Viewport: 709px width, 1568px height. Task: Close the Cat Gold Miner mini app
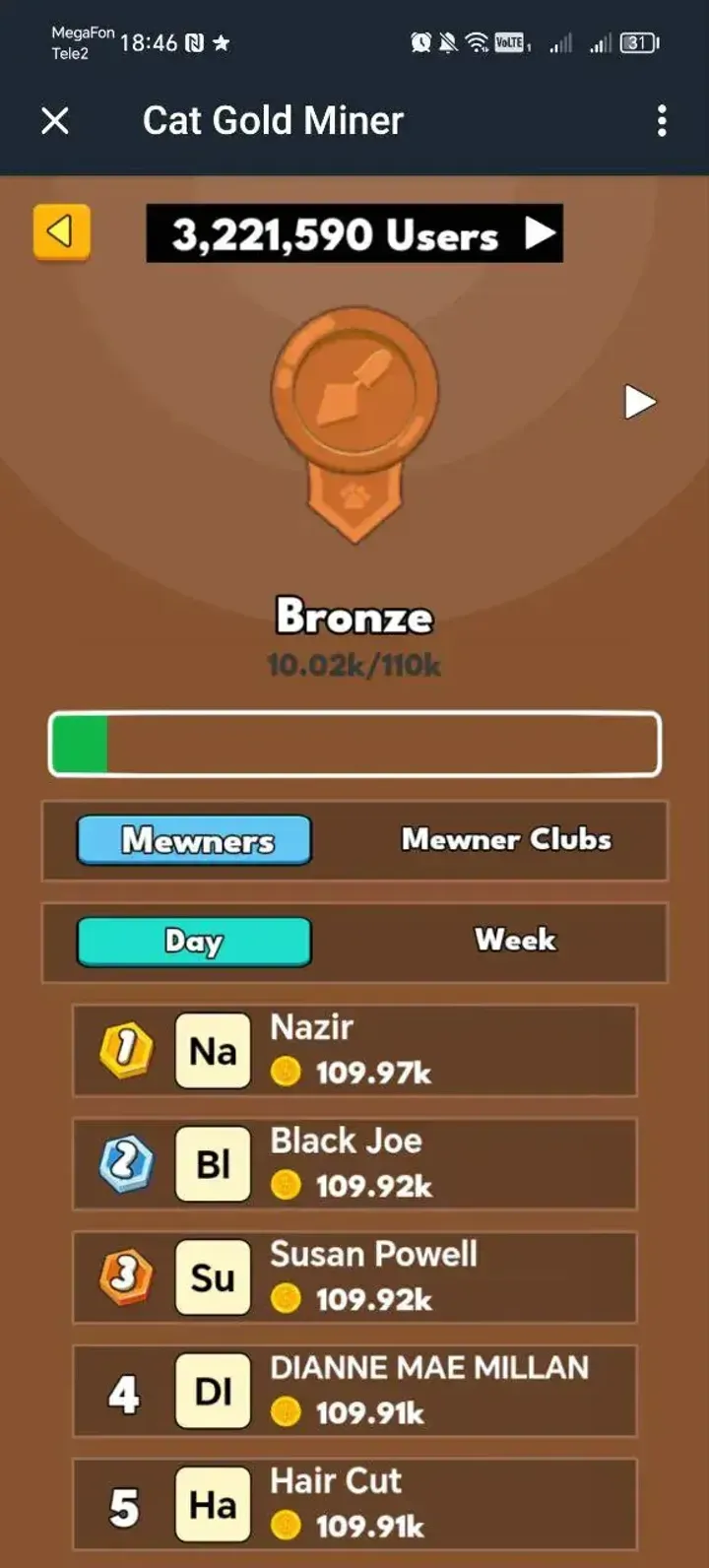click(55, 121)
